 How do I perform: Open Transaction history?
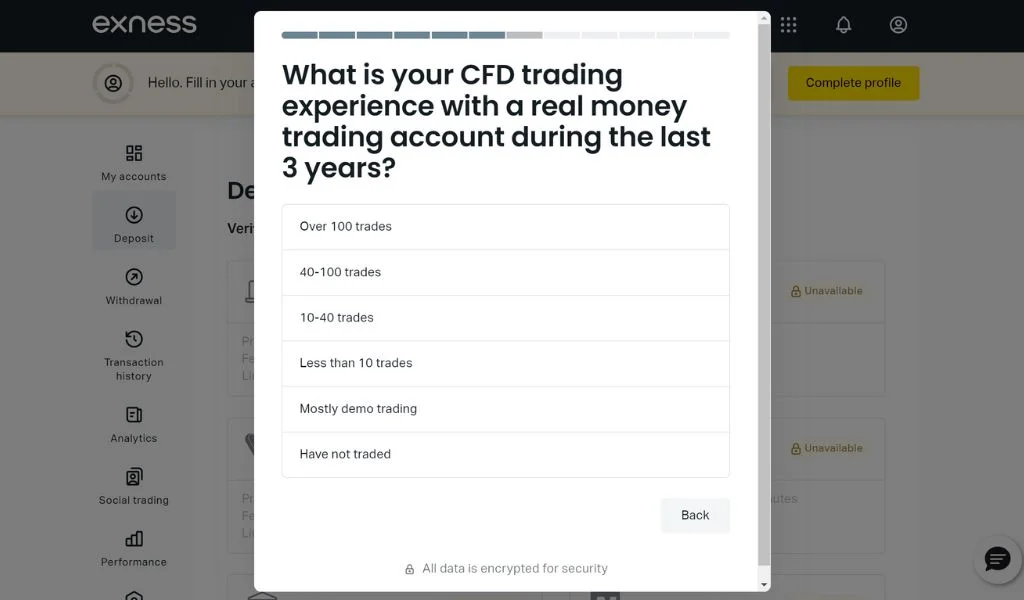click(134, 354)
